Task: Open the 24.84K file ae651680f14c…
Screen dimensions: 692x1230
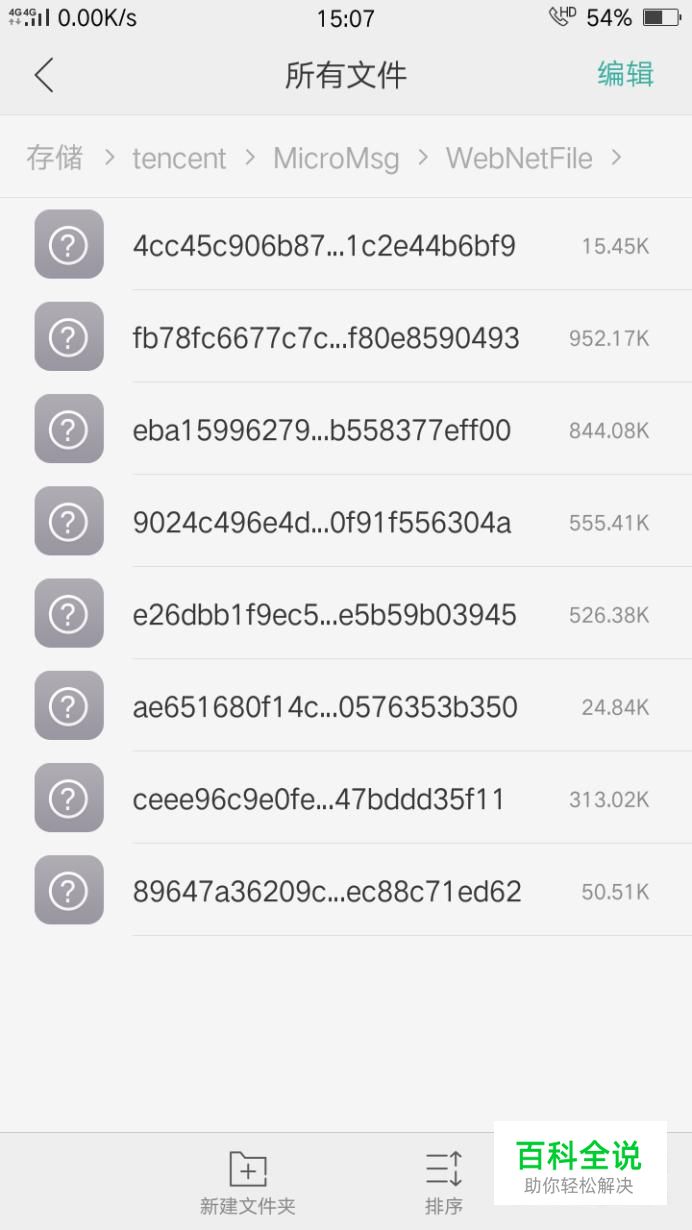Action: (x=325, y=707)
